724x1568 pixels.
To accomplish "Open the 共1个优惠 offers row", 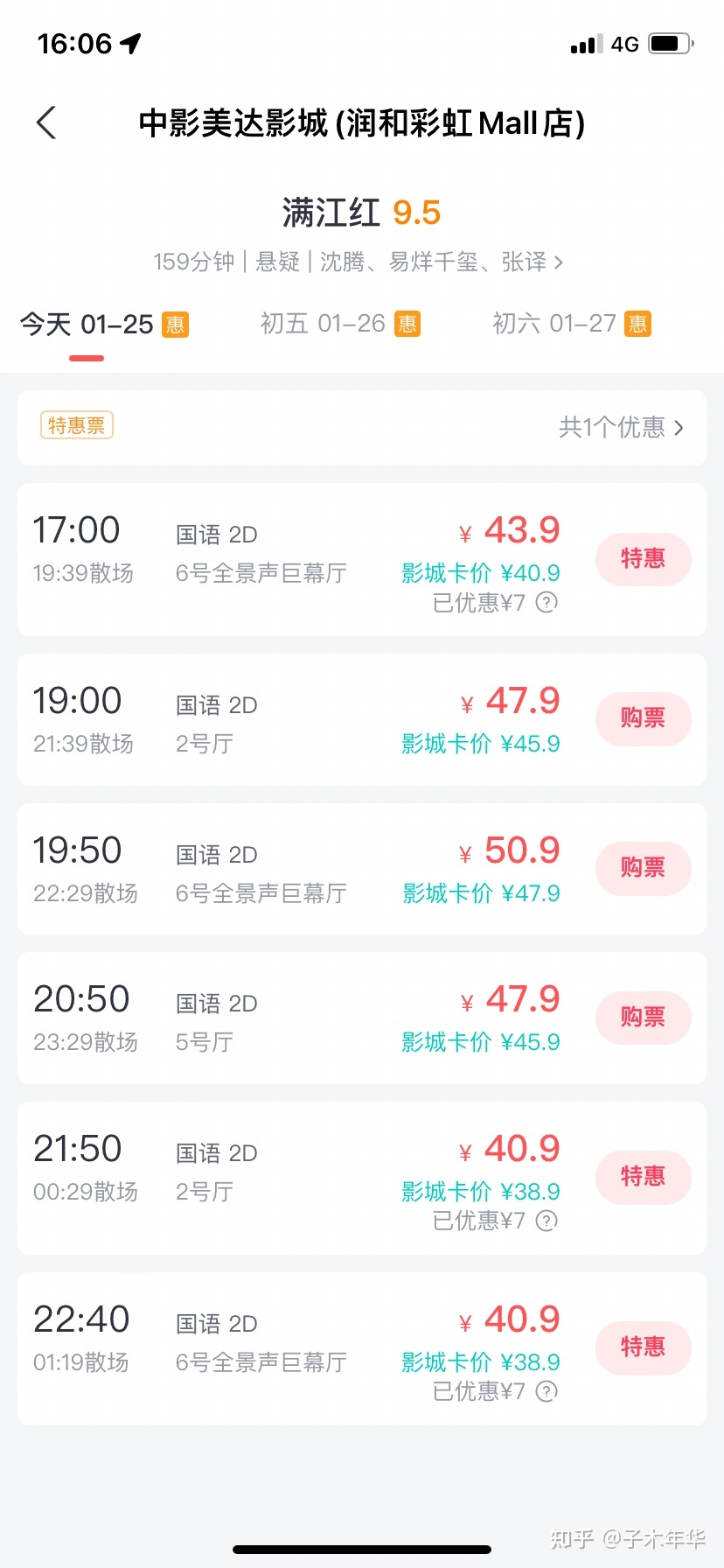I will 621,427.
